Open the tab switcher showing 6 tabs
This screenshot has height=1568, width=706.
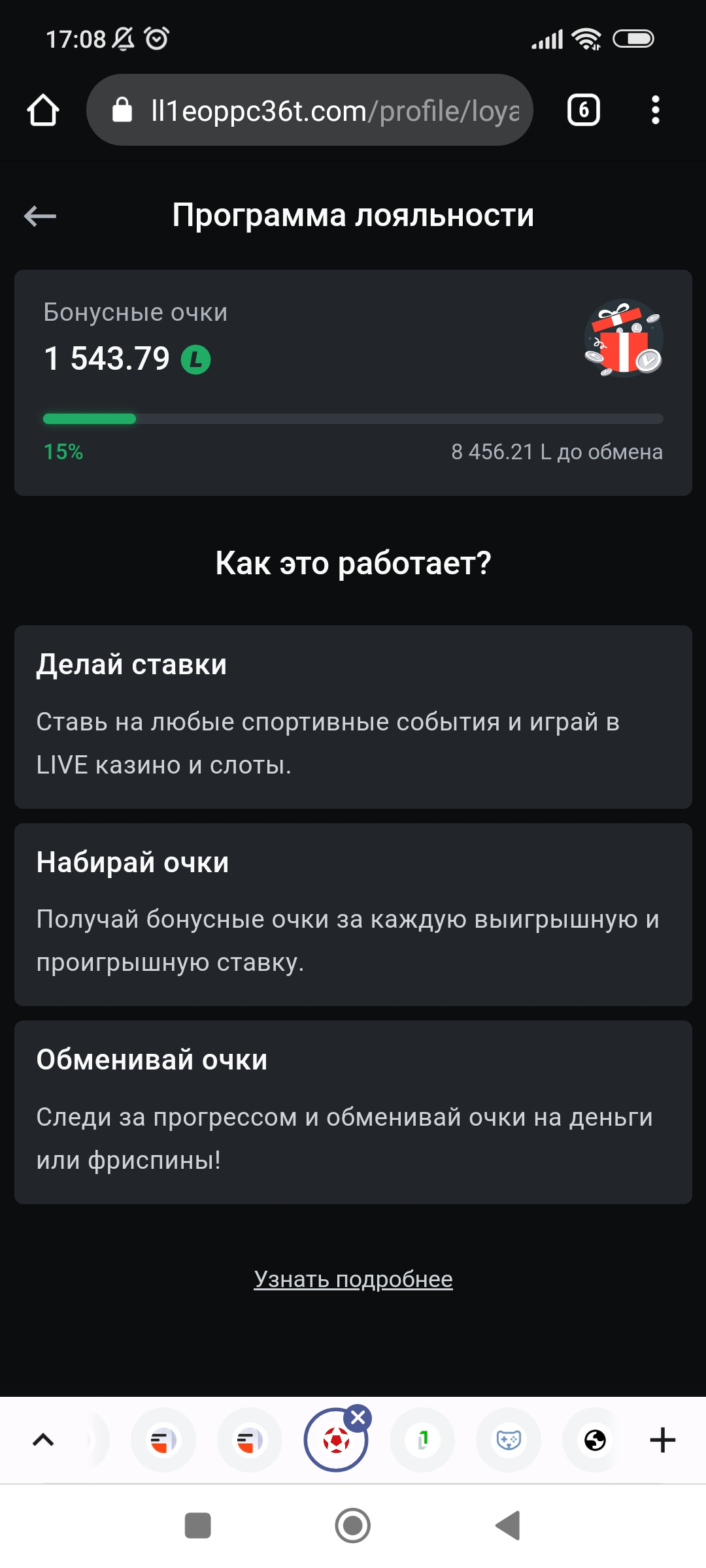(x=584, y=110)
